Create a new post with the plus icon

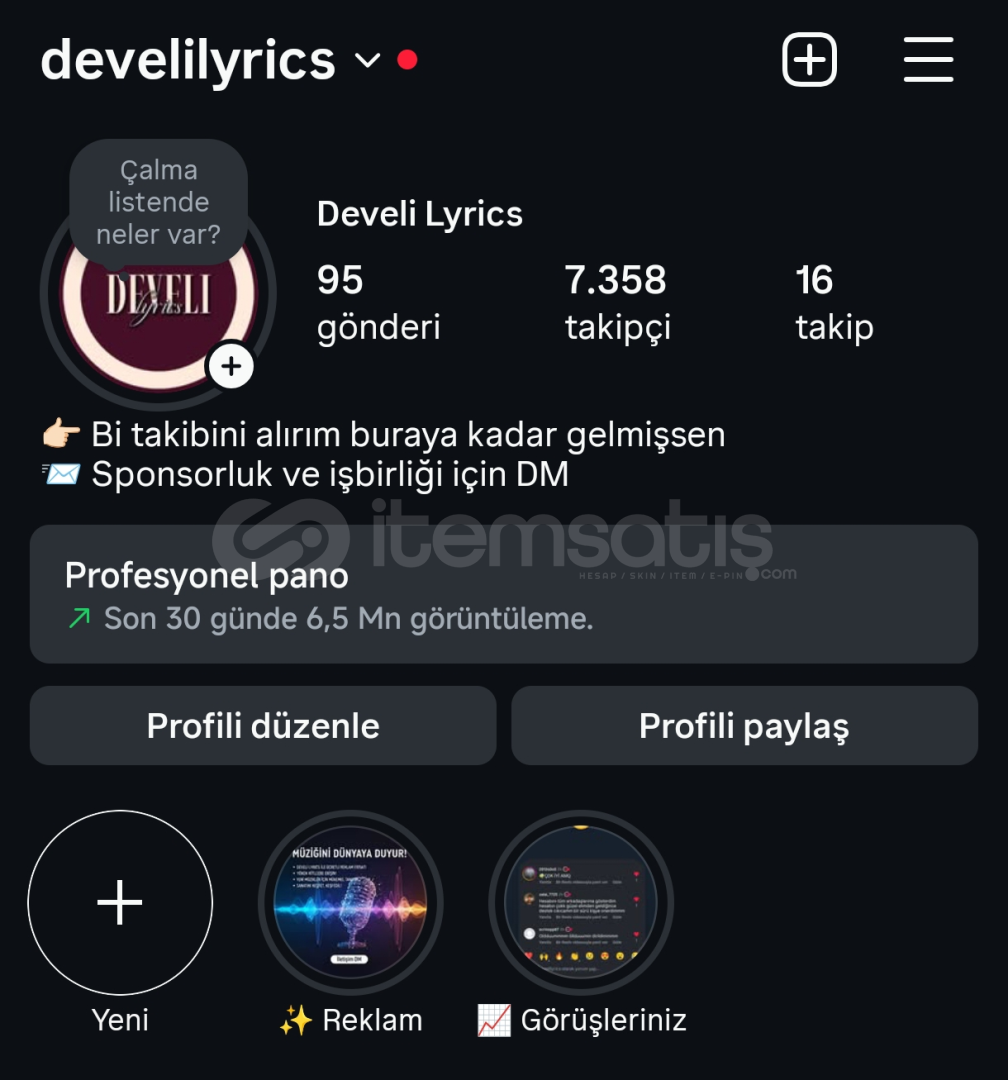809,60
